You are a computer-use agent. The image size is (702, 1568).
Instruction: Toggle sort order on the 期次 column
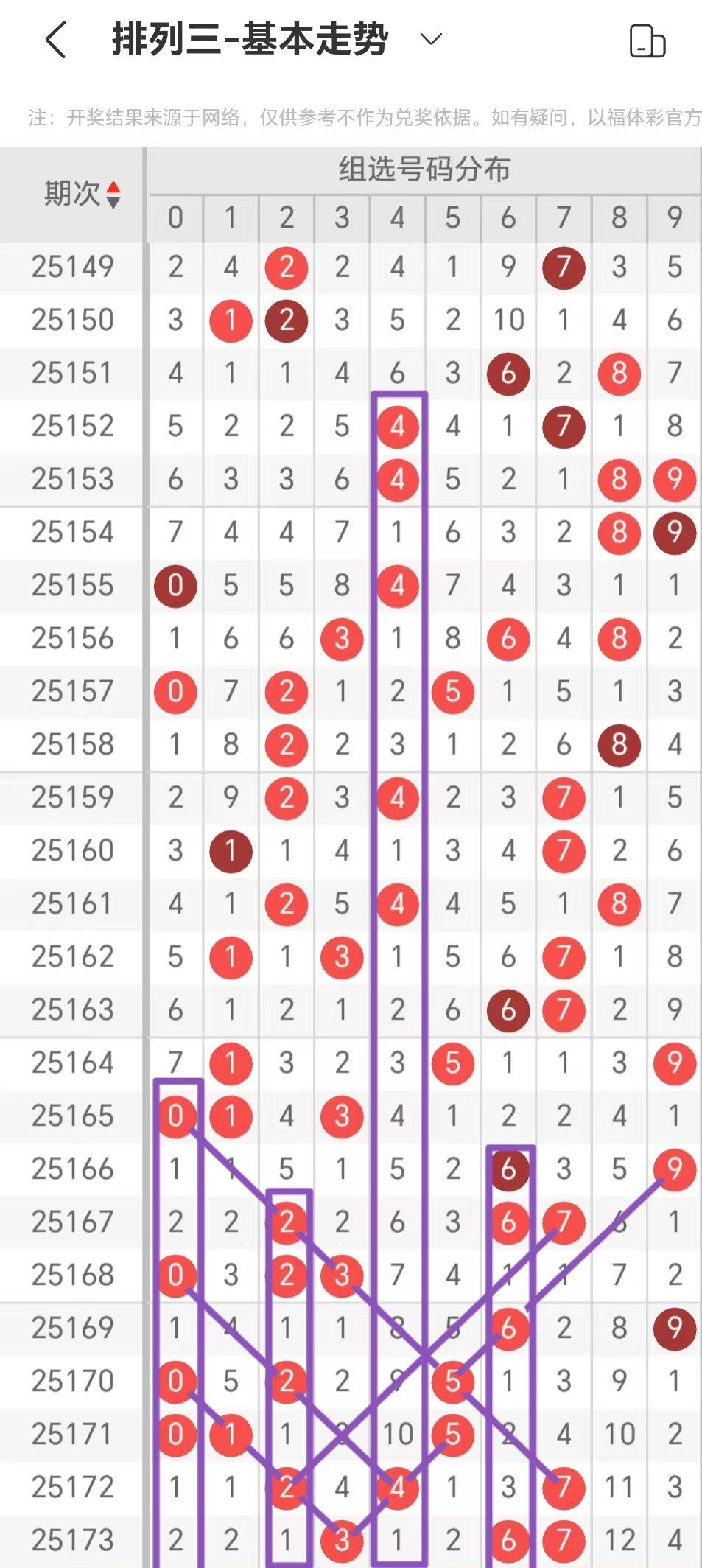[82, 194]
